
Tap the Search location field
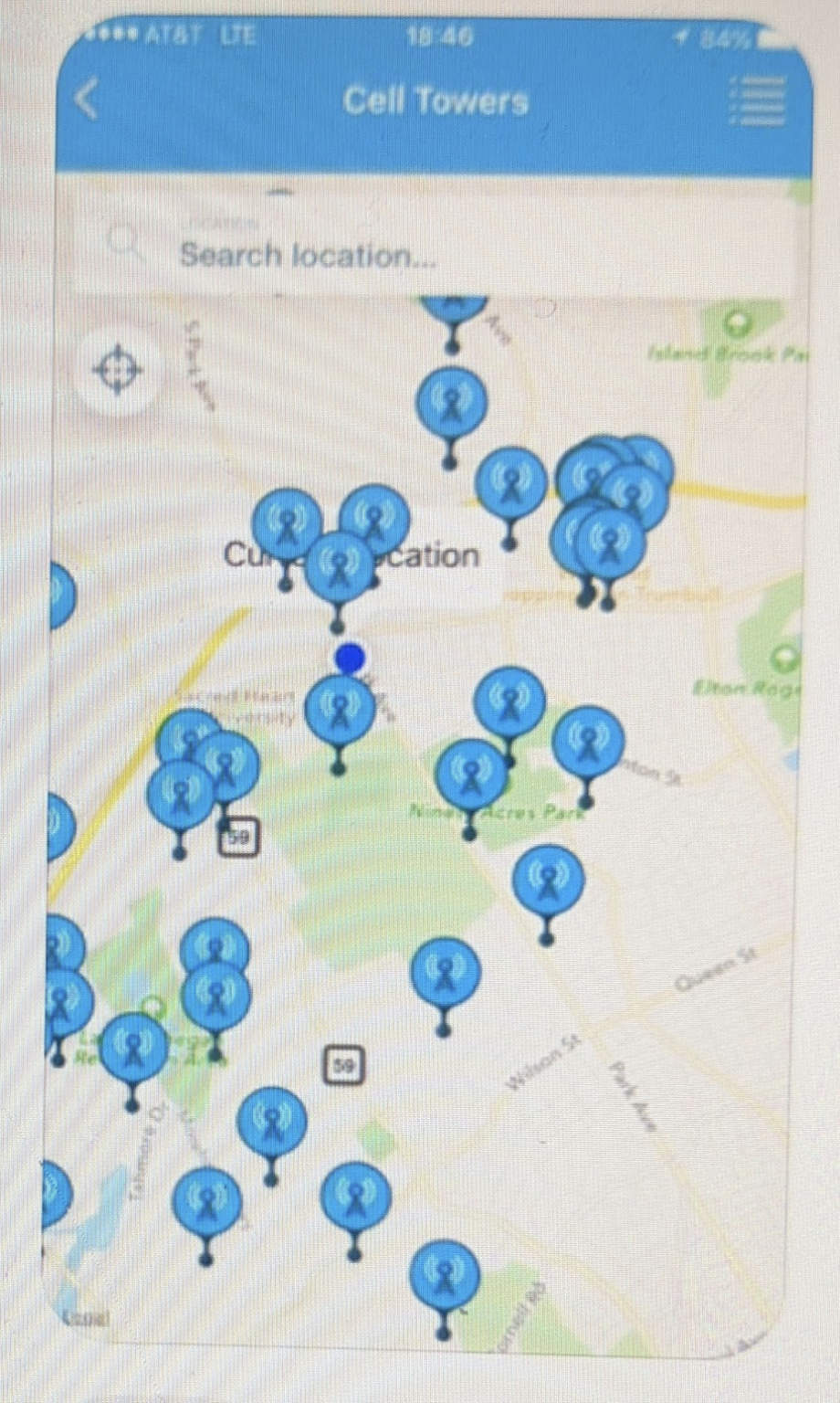pos(438,255)
